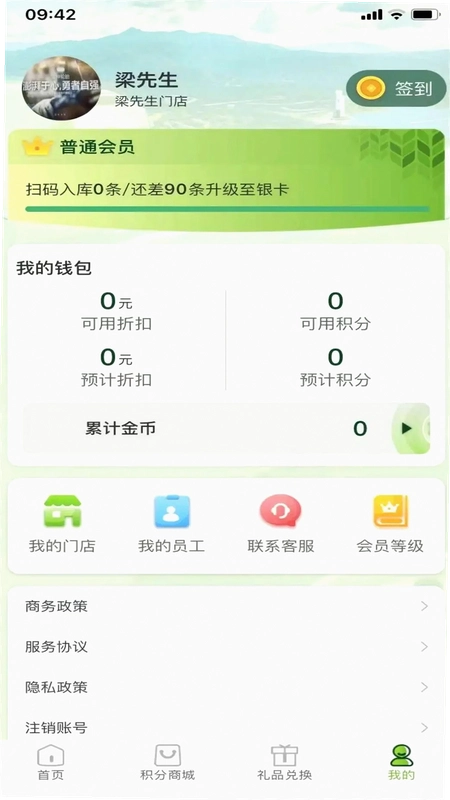Expand the 累计金币 play arrow

tap(410, 428)
